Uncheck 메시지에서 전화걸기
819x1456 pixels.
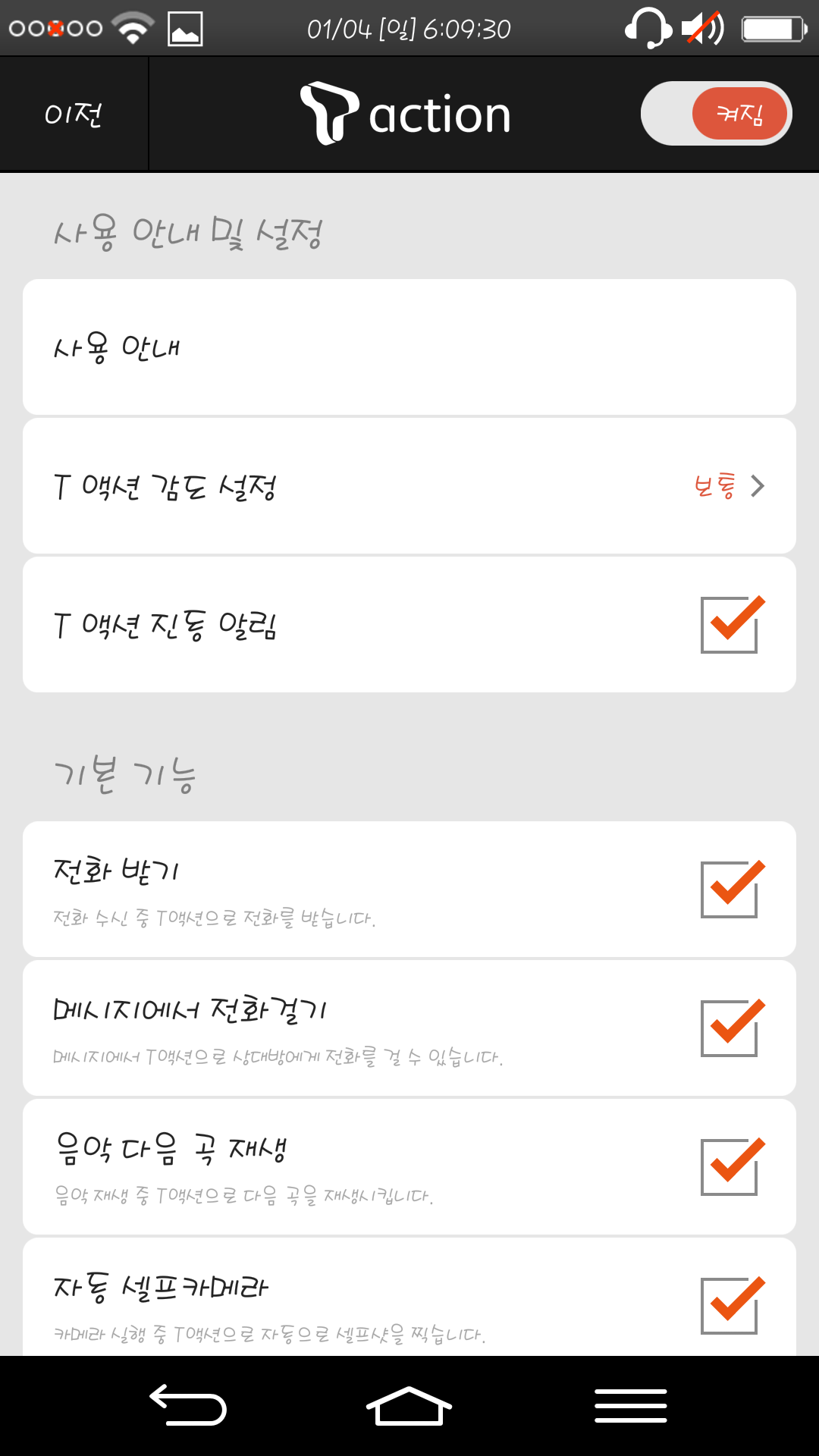pyautogui.click(x=730, y=1028)
